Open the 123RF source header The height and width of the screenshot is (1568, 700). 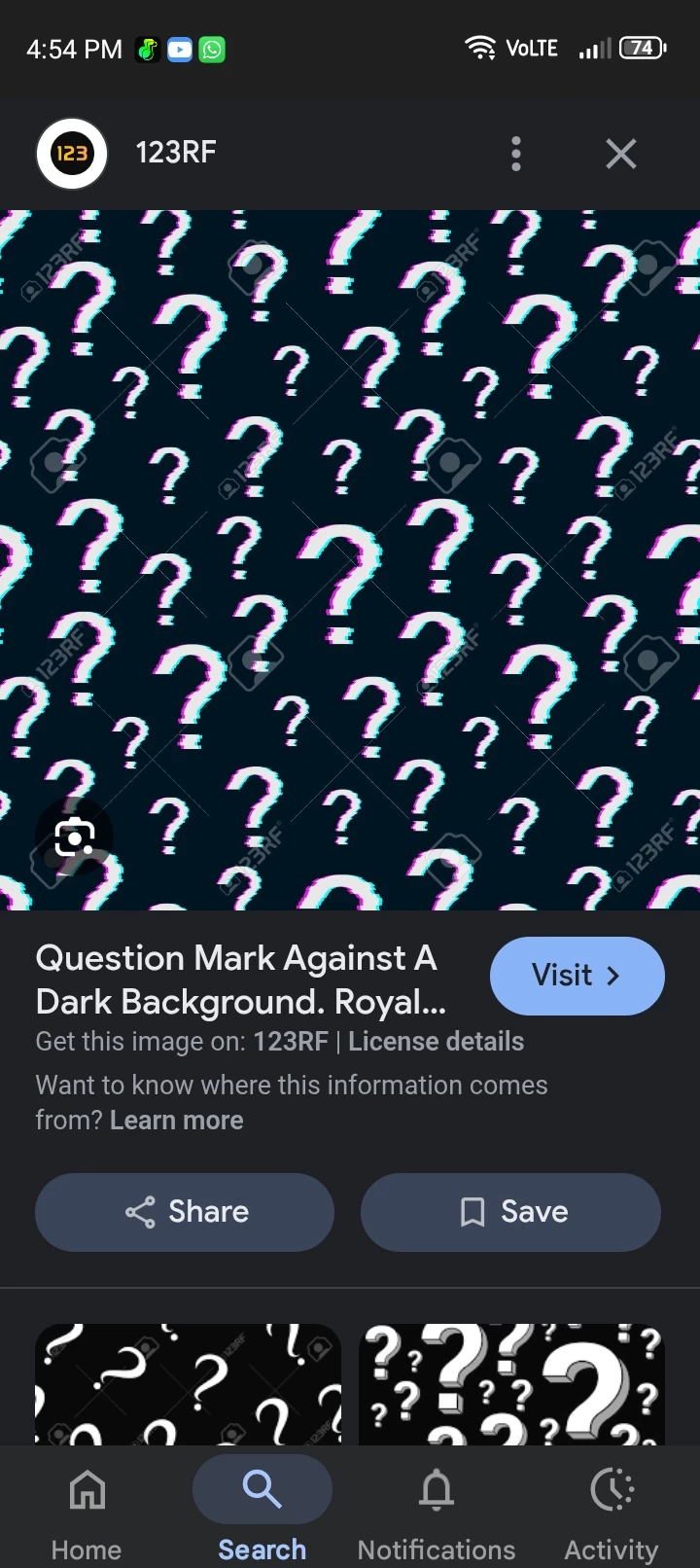tap(175, 153)
